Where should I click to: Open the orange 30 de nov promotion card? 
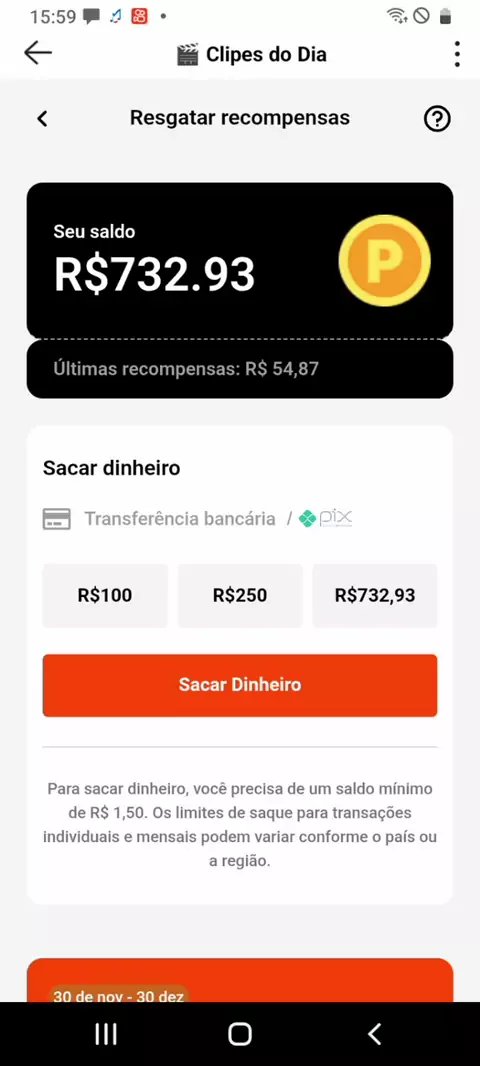[240, 980]
